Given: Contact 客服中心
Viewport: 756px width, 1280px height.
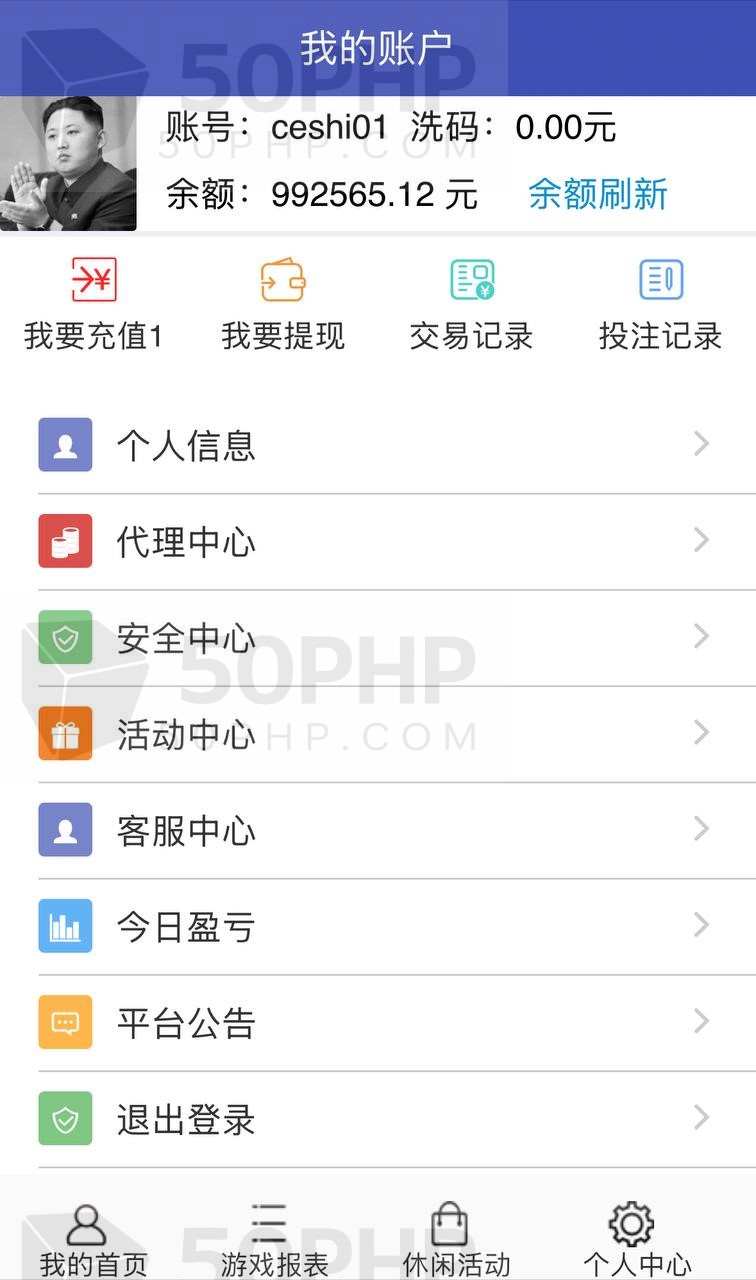Looking at the screenshot, I should coord(378,830).
